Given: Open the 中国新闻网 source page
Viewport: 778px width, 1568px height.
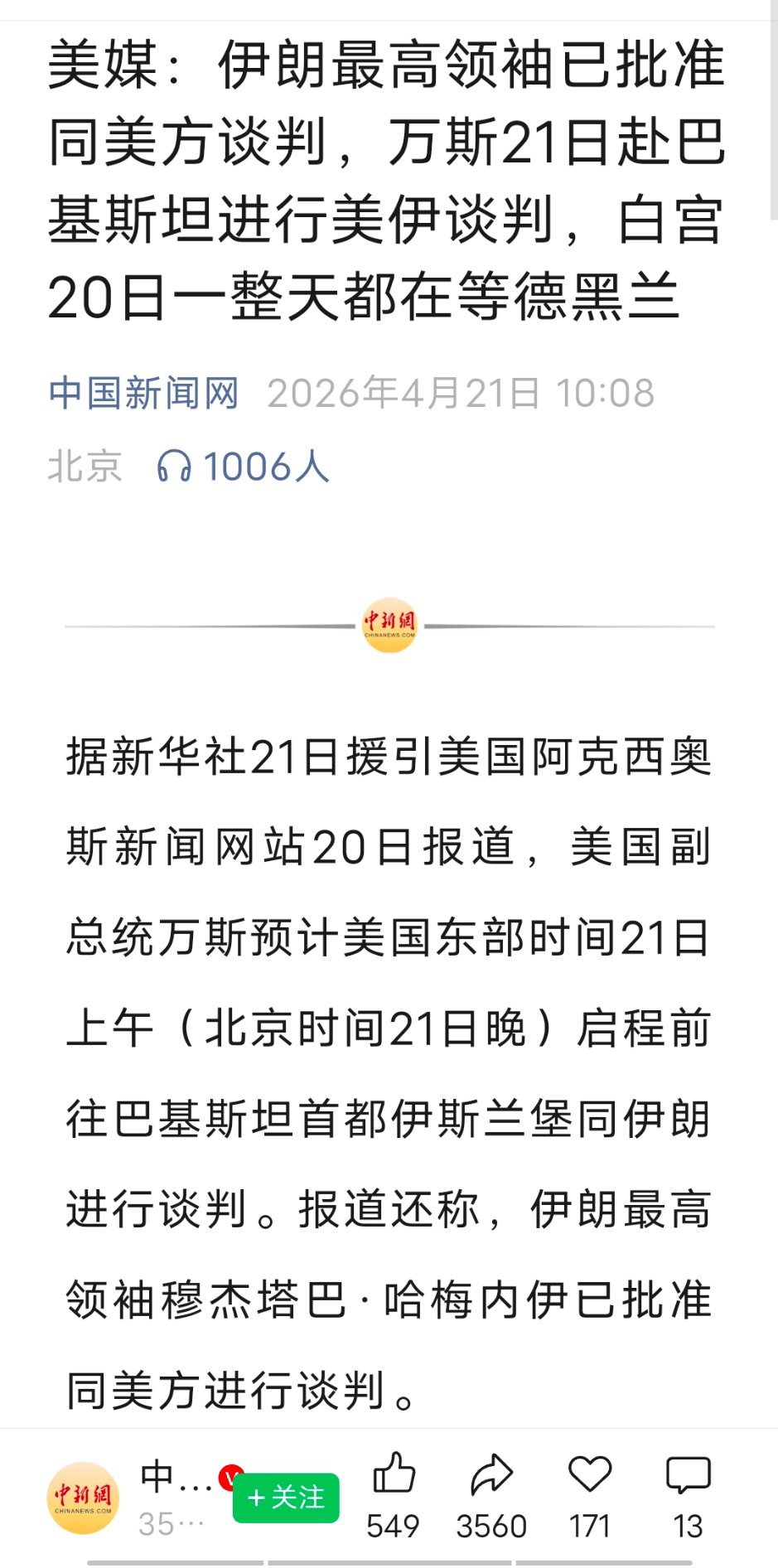Looking at the screenshot, I should (141, 395).
